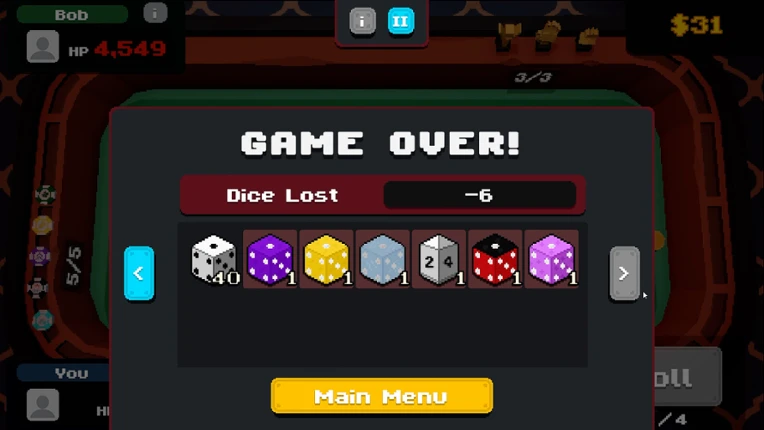The image size is (764, 430).
Task: Tap the grey right arrow button
Action: click(624, 273)
